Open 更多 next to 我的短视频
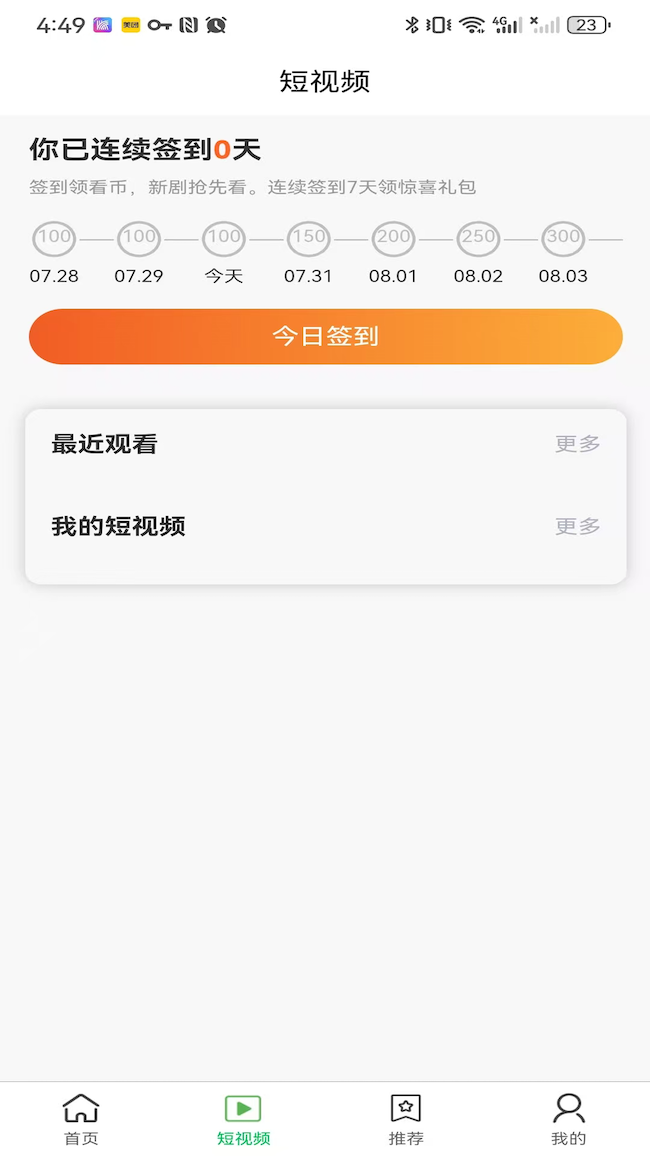The width and height of the screenshot is (650, 1156). (577, 526)
